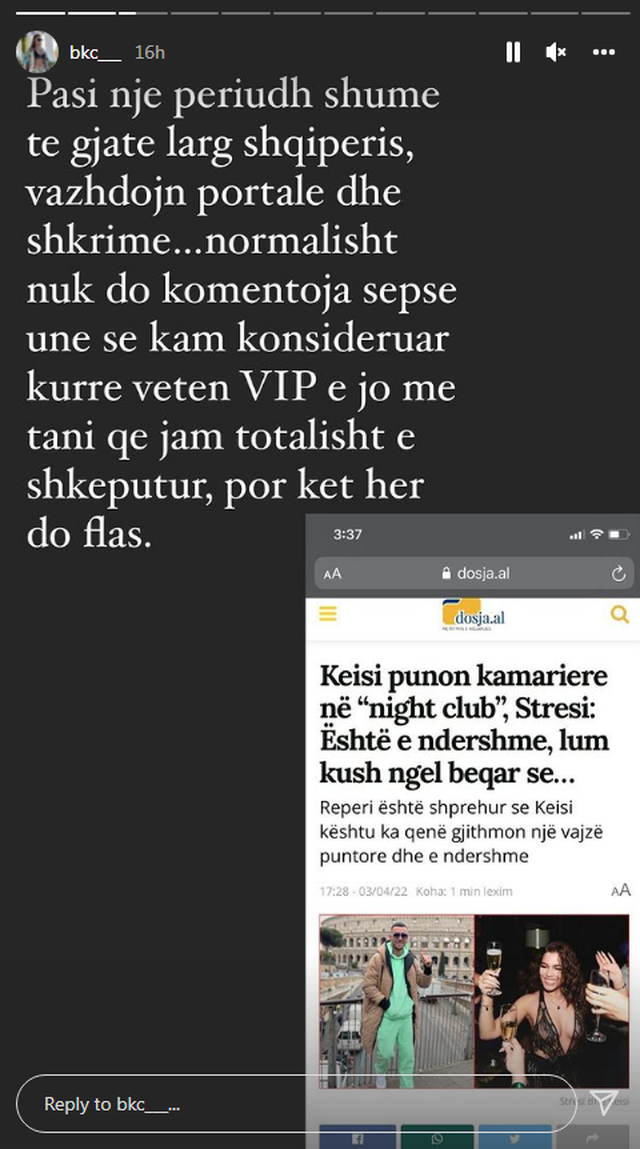
Task: Open the story options menu
Action: pyautogui.click(x=603, y=52)
